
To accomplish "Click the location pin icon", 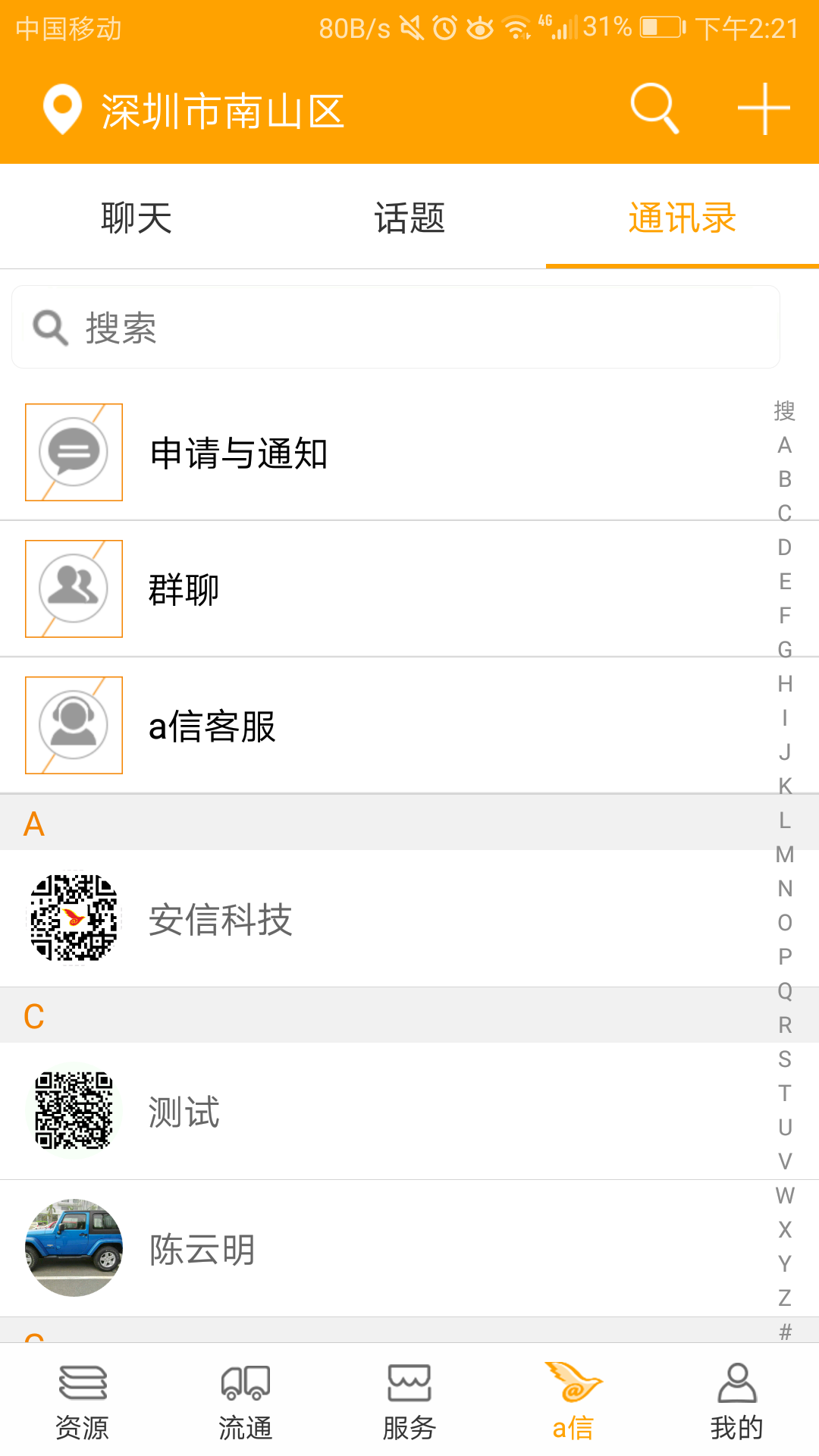I will [63, 109].
